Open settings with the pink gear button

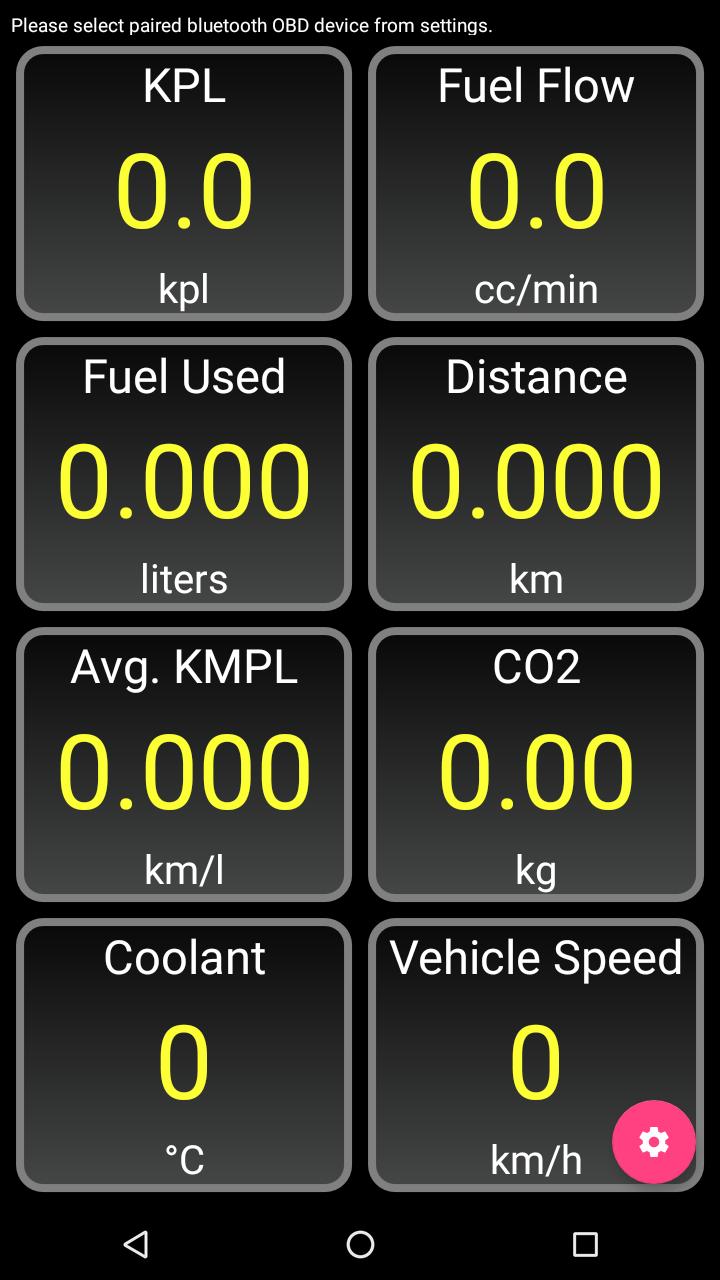point(654,1142)
